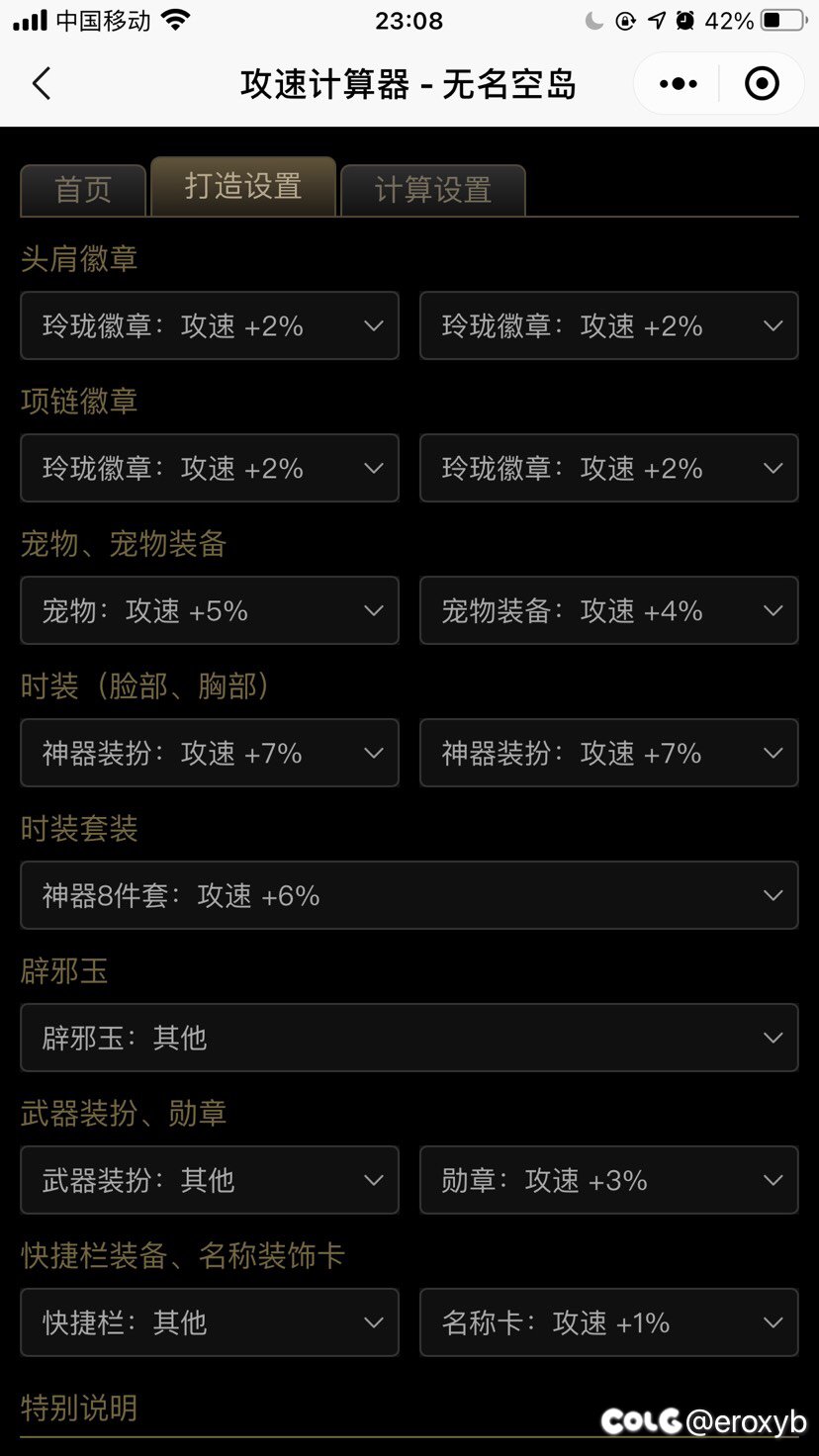This screenshot has height=1456, width=819.
Task: Select the 打造设置 tab
Action: [243, 186]
